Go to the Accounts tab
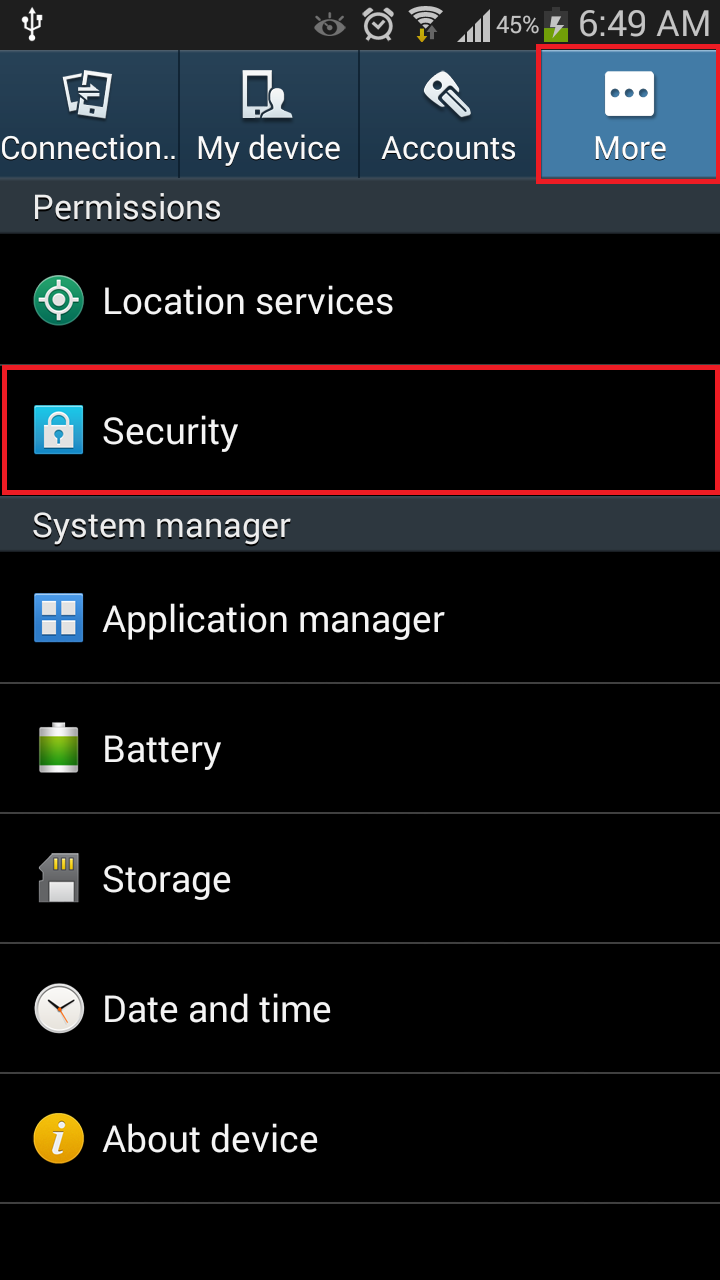 point(449,114)
